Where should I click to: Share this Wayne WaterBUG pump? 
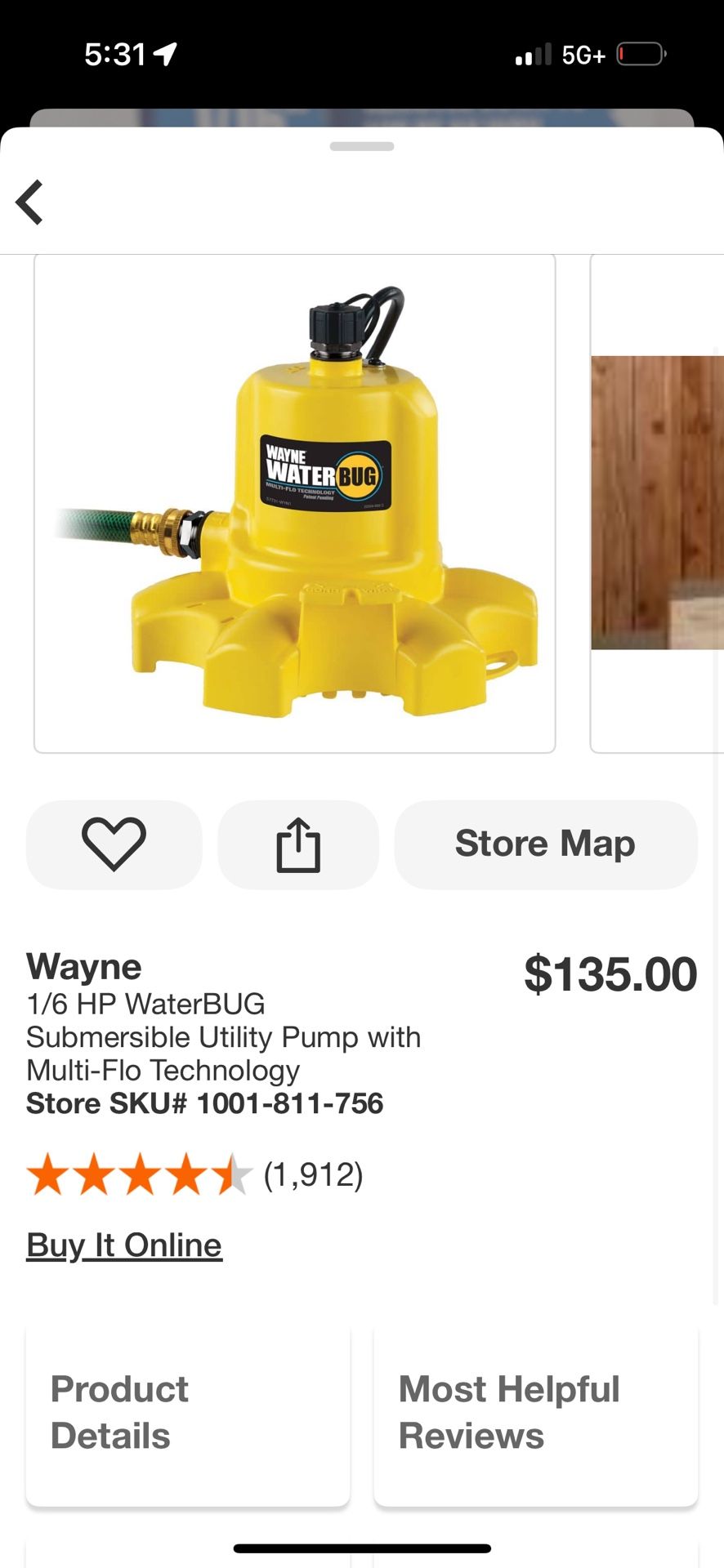298,844
